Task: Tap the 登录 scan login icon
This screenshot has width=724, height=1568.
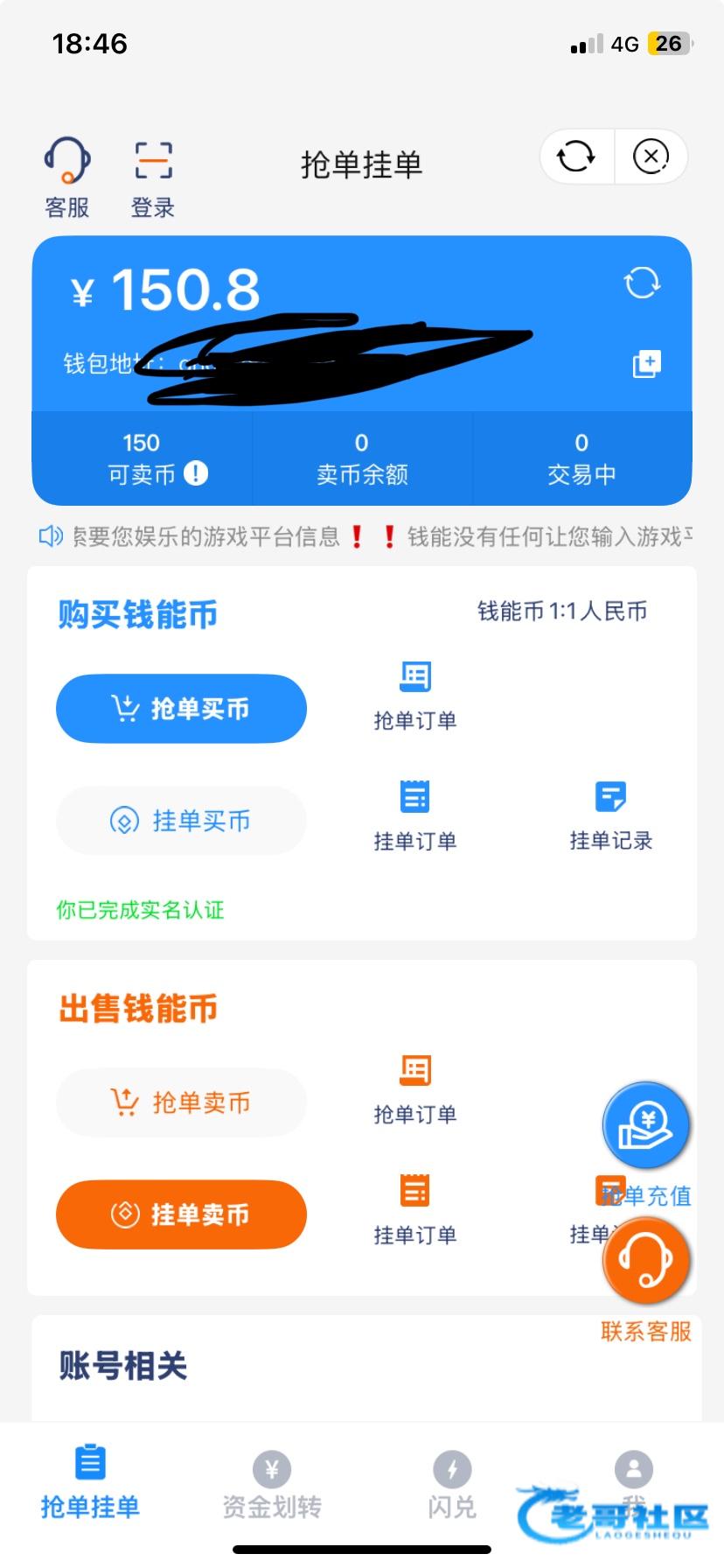Action: 153,178
